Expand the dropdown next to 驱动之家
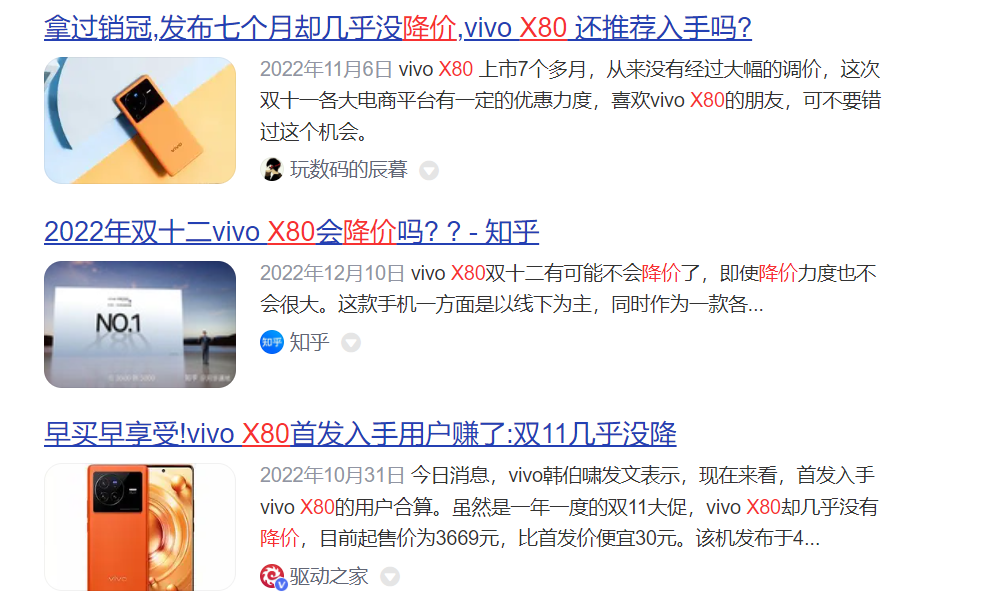 coord(390,576)
